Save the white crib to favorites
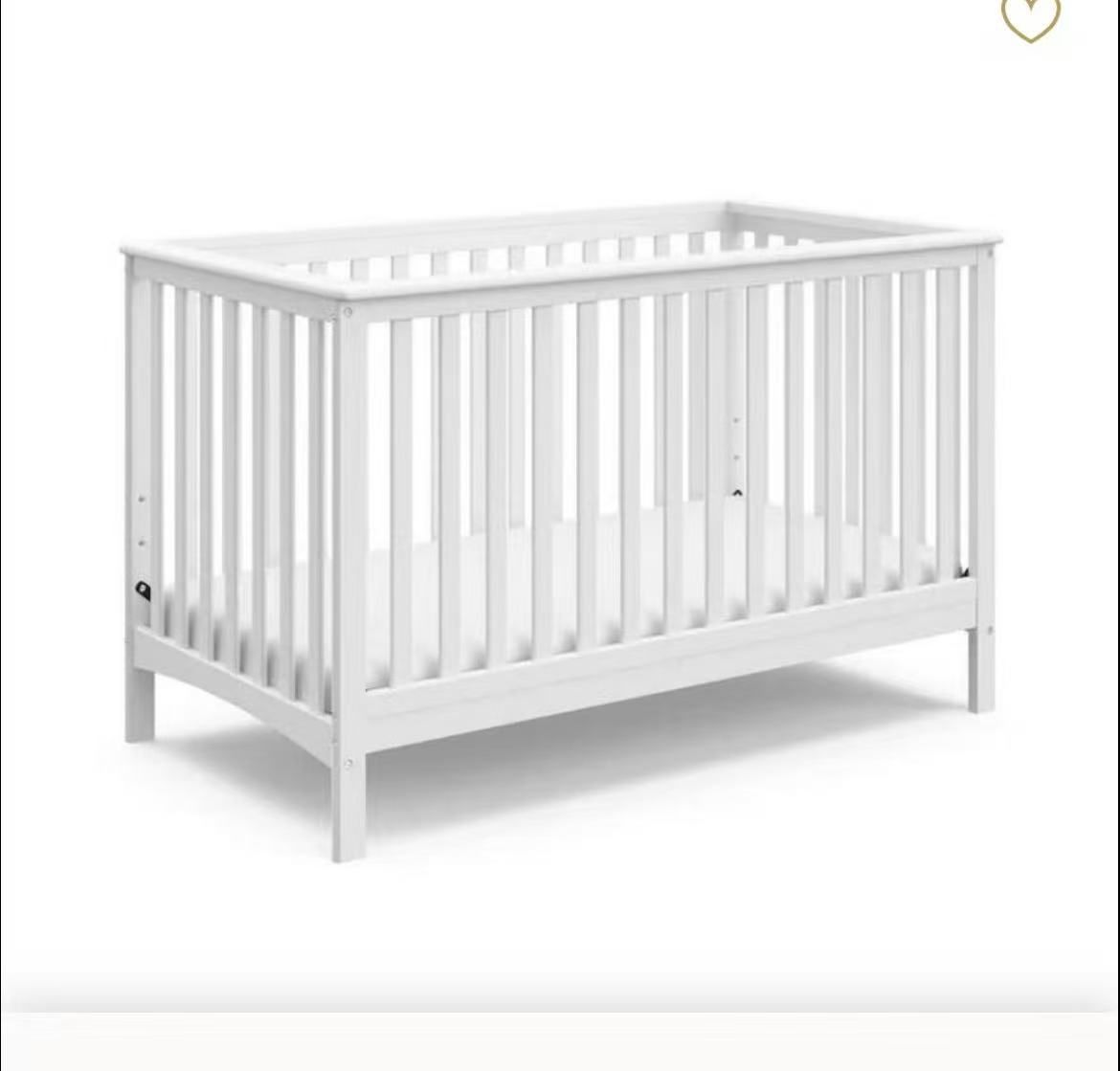Screen dimensions: 1120x1071 pos(1030,18)
